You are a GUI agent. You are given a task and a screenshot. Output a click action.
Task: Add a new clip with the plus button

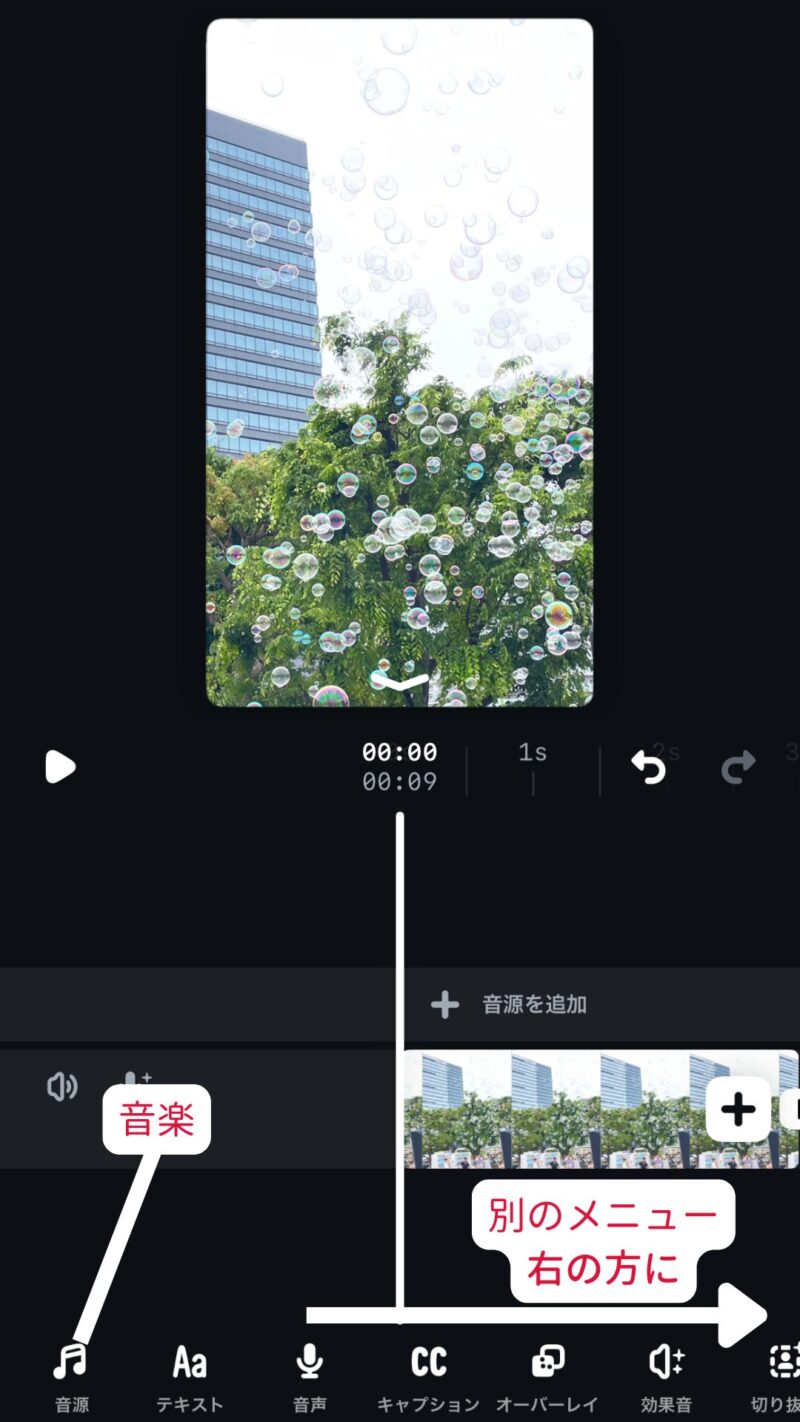[x=738, y=1110]
